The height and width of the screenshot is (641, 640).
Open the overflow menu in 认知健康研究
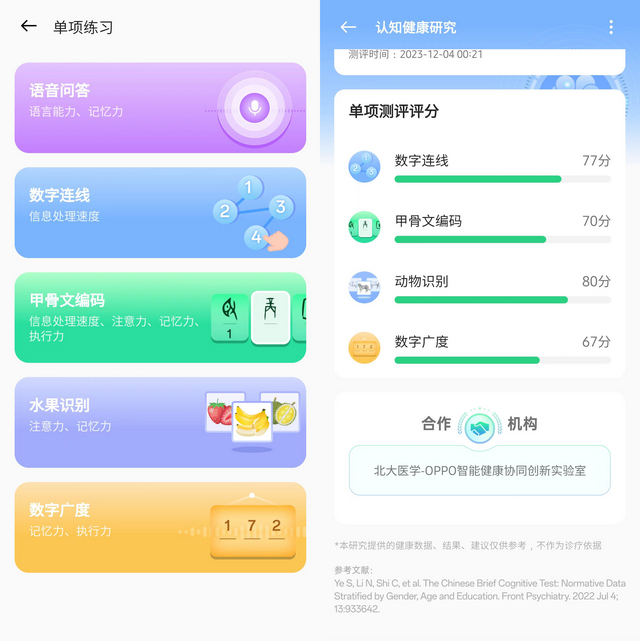coord(611,27)
